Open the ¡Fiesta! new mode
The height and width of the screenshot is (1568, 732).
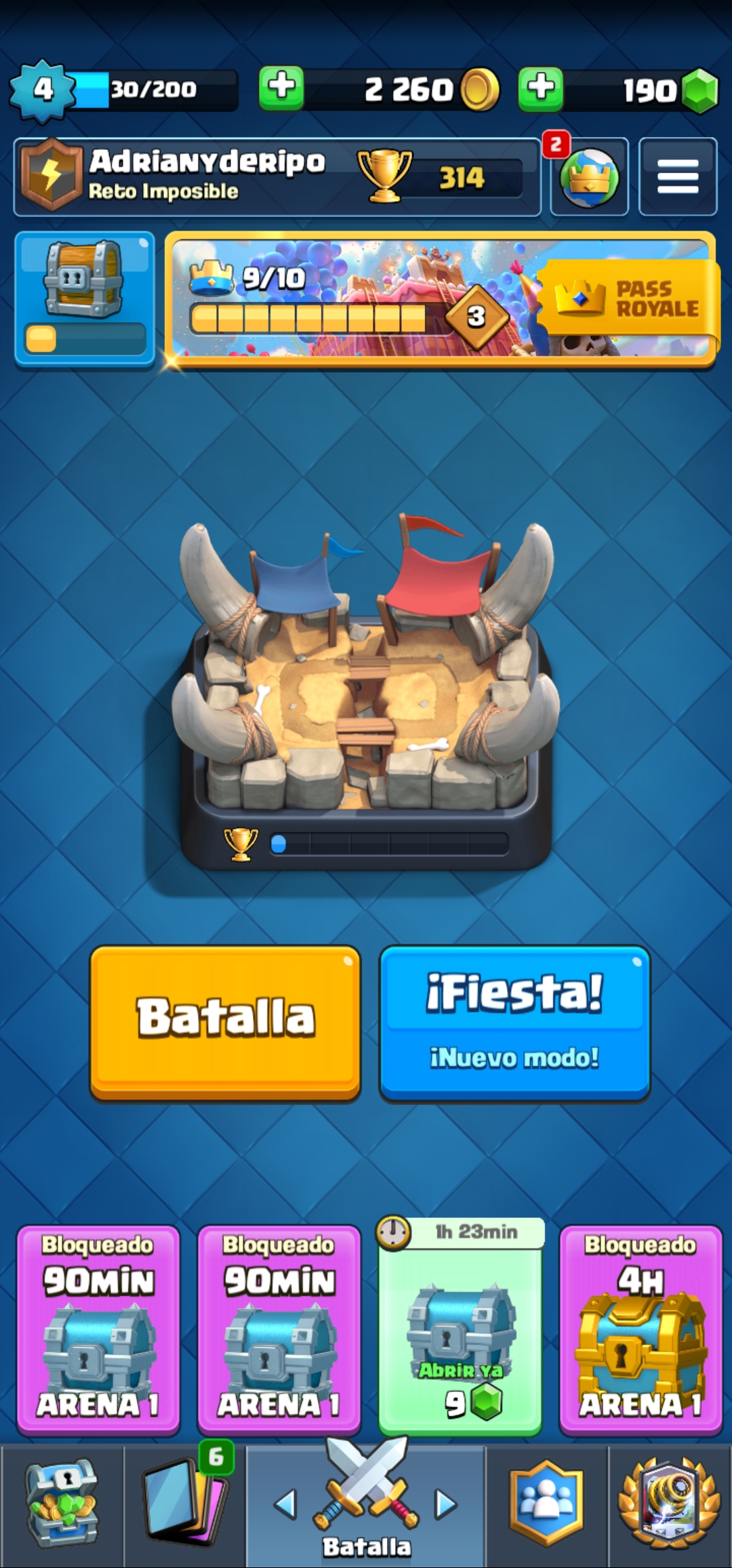pos(514,1021)
